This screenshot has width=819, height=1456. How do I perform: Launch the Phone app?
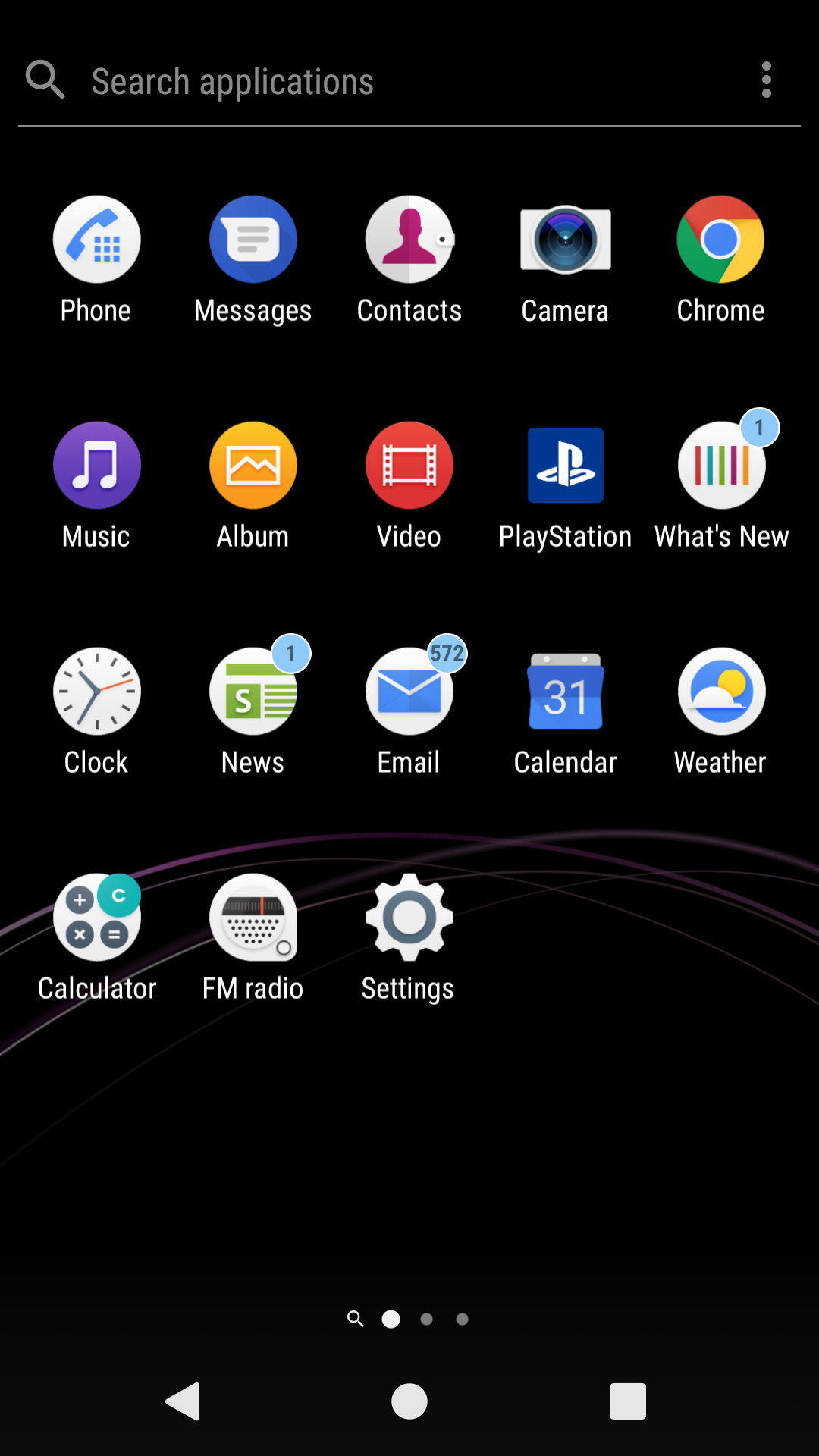point(97,240)
